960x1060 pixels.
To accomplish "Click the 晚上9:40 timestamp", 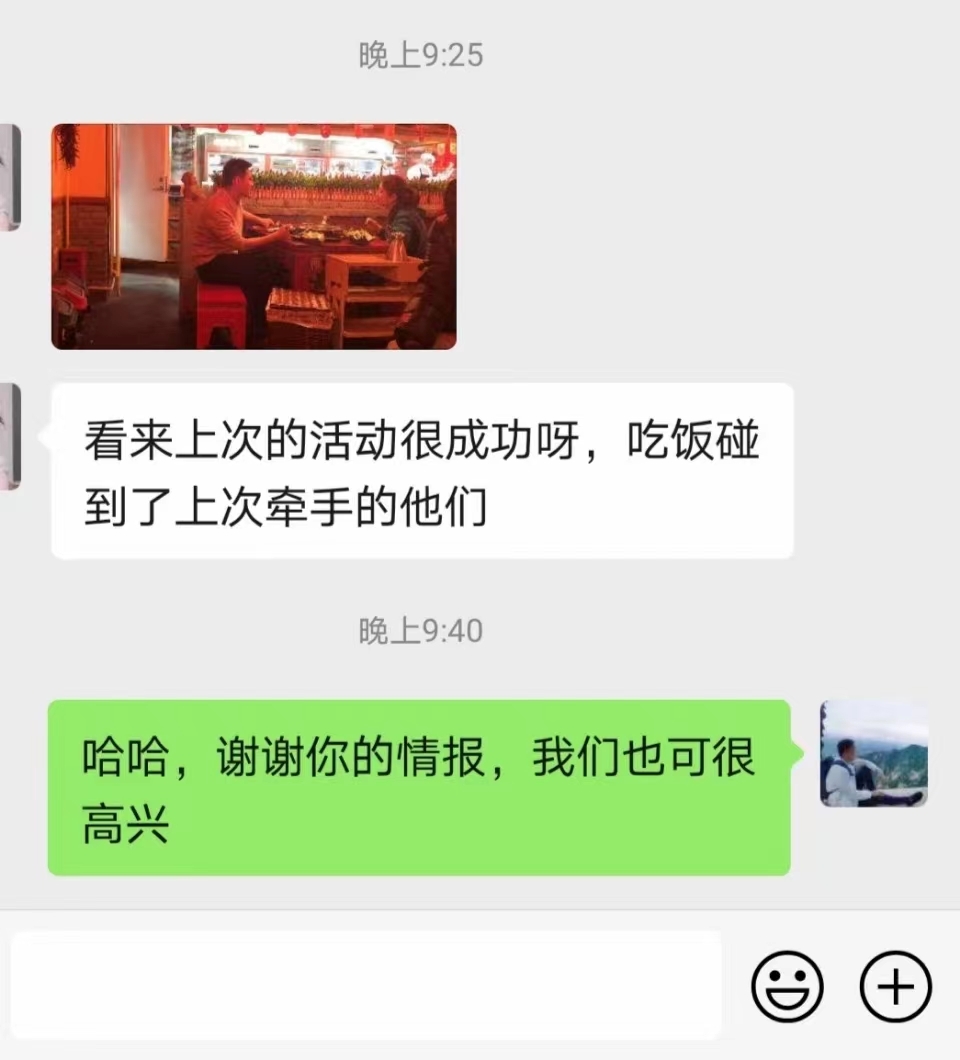I will (420, 631).
